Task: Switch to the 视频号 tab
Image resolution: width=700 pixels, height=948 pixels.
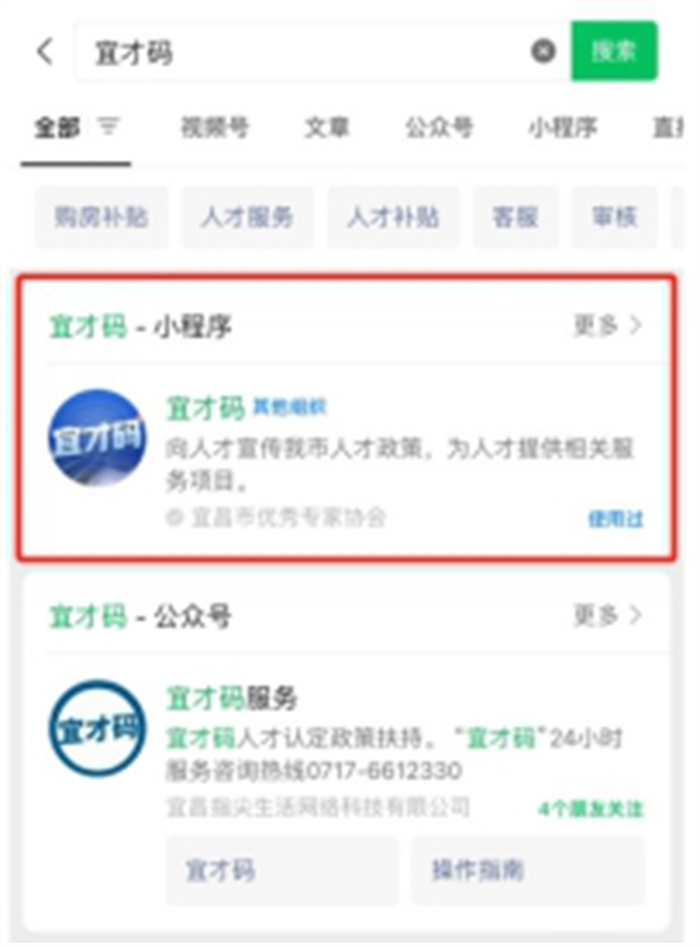Action: pos(214,128)
